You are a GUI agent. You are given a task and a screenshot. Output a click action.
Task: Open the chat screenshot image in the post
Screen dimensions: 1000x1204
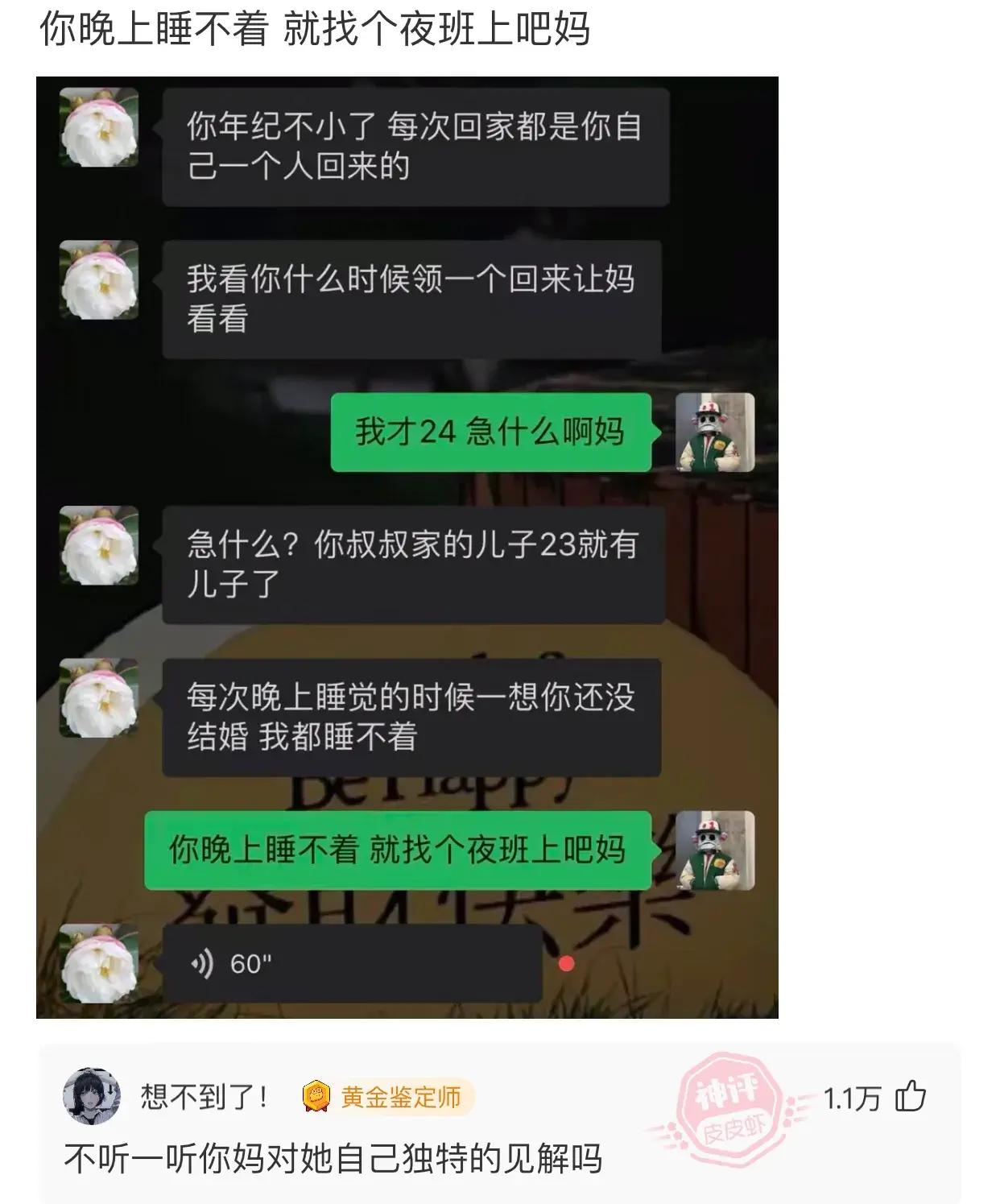[x=407, y=548]
